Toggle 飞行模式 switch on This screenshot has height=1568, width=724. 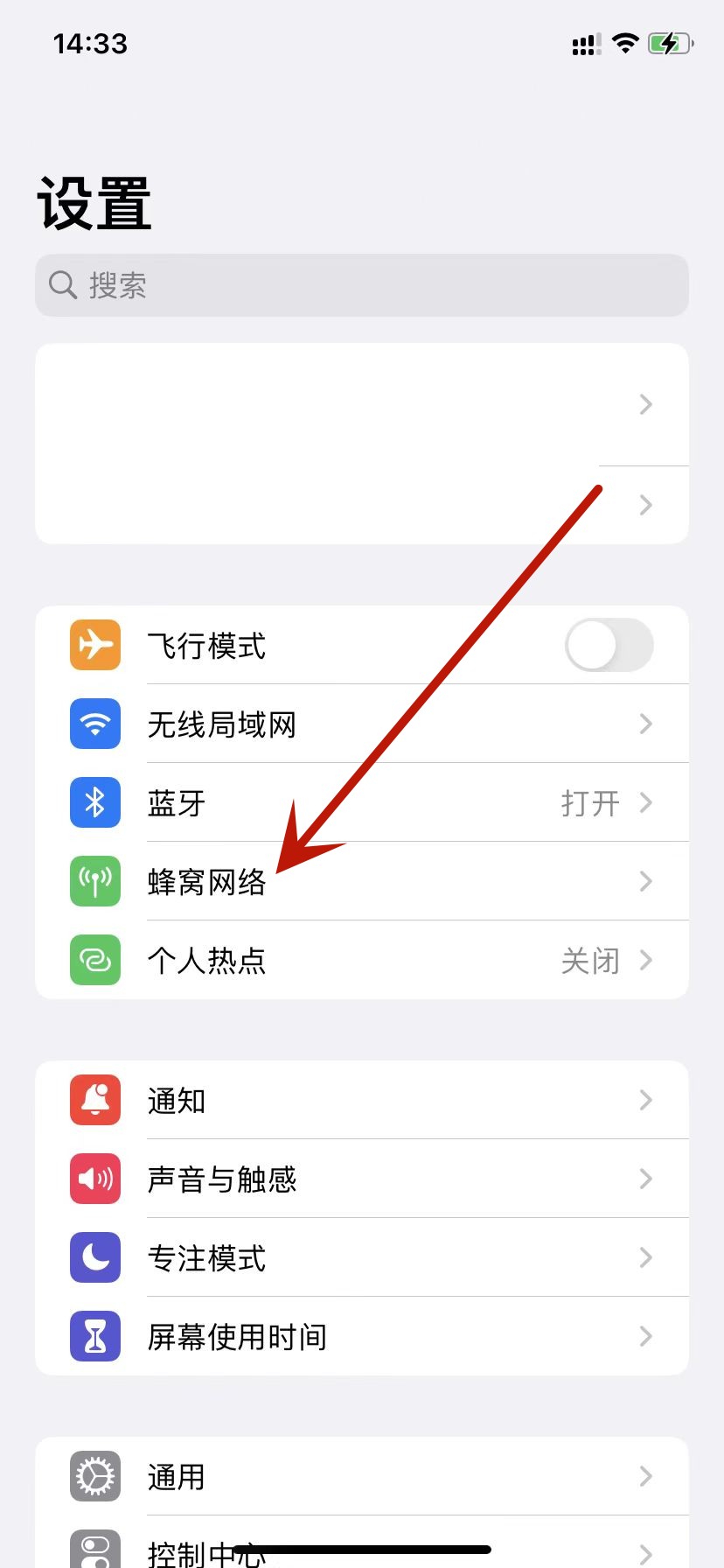(x=609, y=645)
